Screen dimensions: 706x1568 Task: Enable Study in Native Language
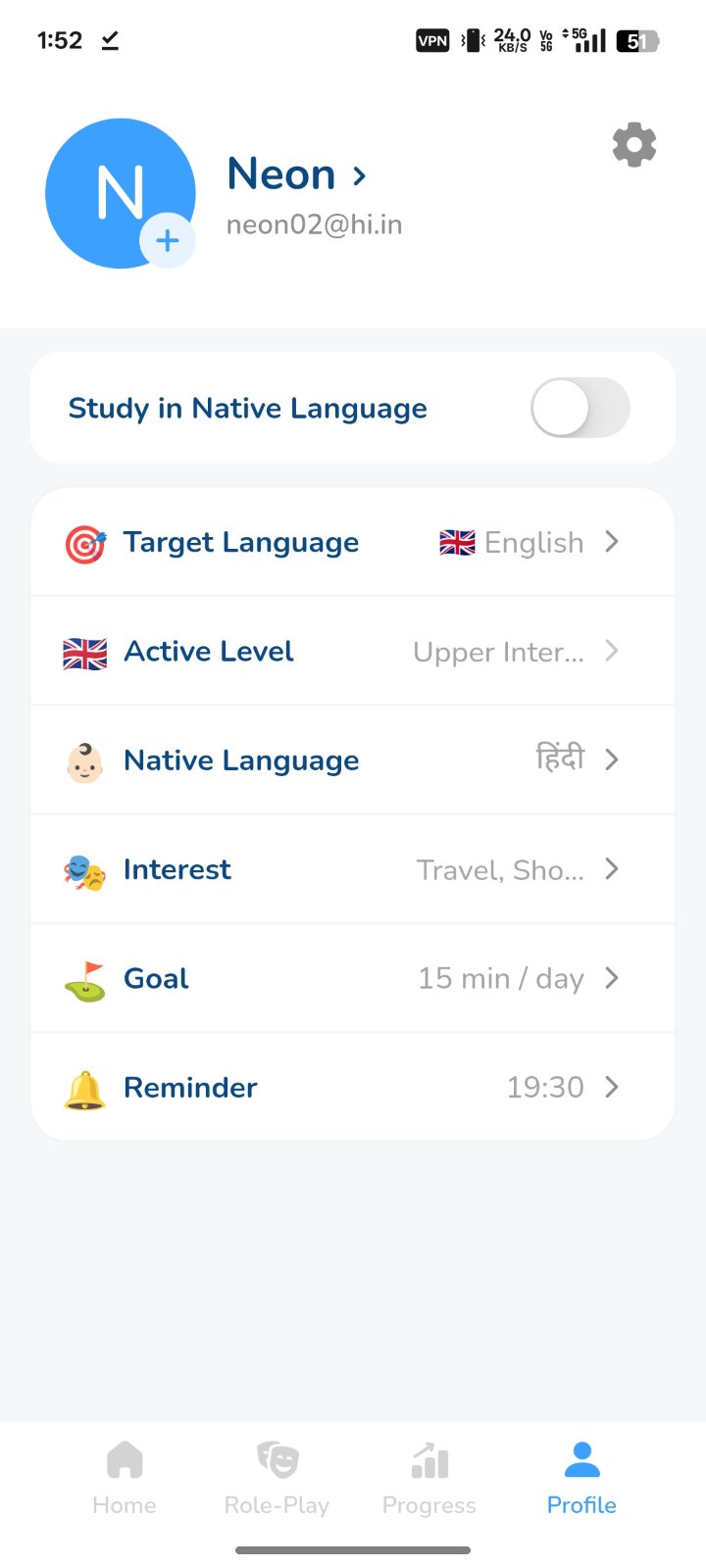click(580, 408)
